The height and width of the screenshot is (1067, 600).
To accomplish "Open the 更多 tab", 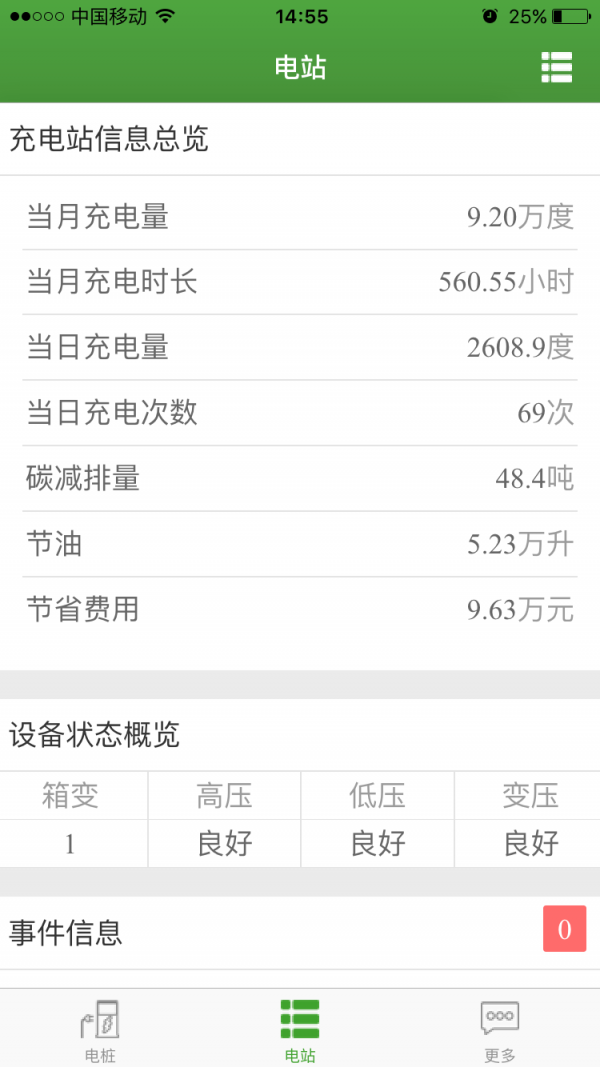I will tap(499, 1029).
